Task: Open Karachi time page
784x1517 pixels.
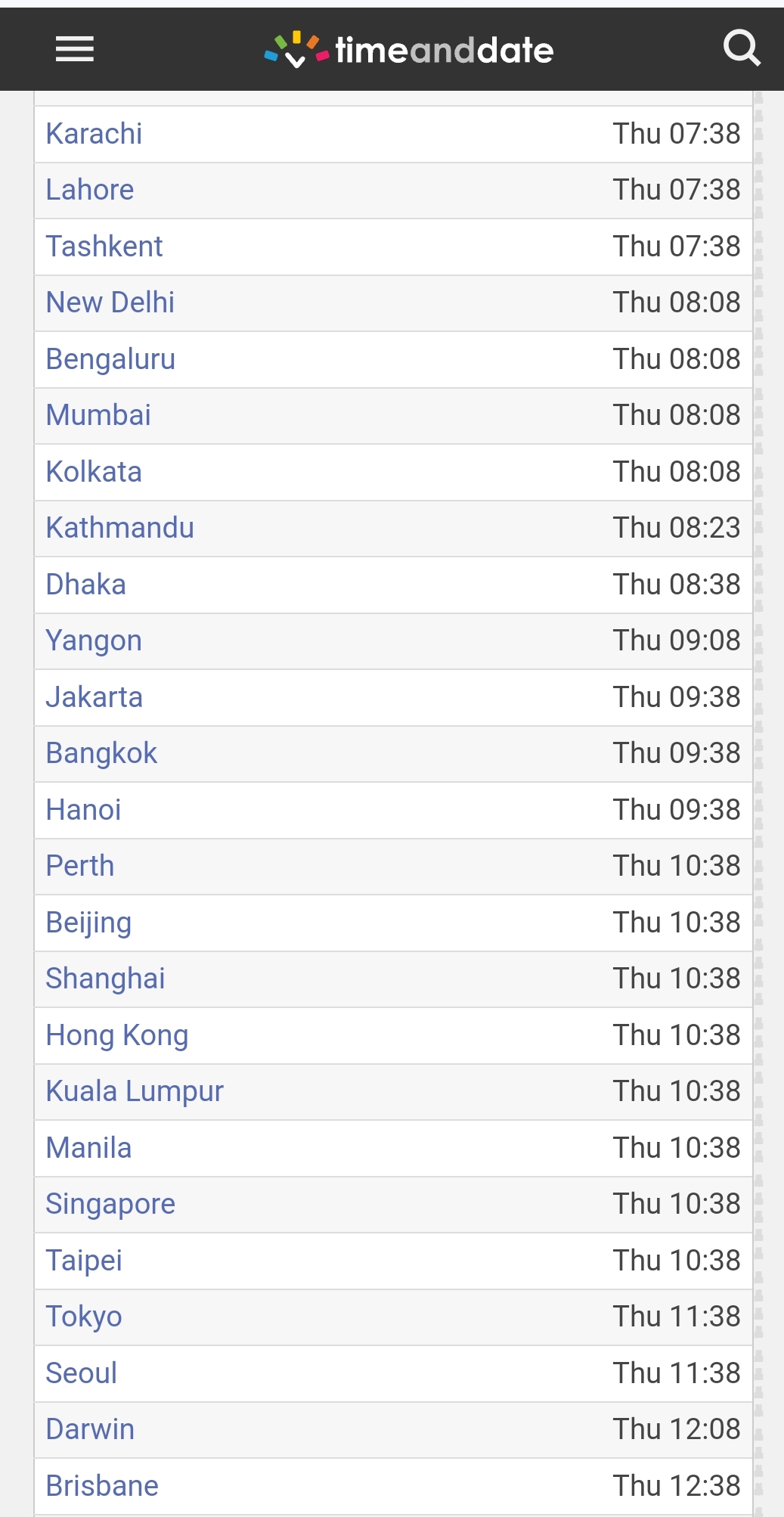Action: (x=94, y=134)
